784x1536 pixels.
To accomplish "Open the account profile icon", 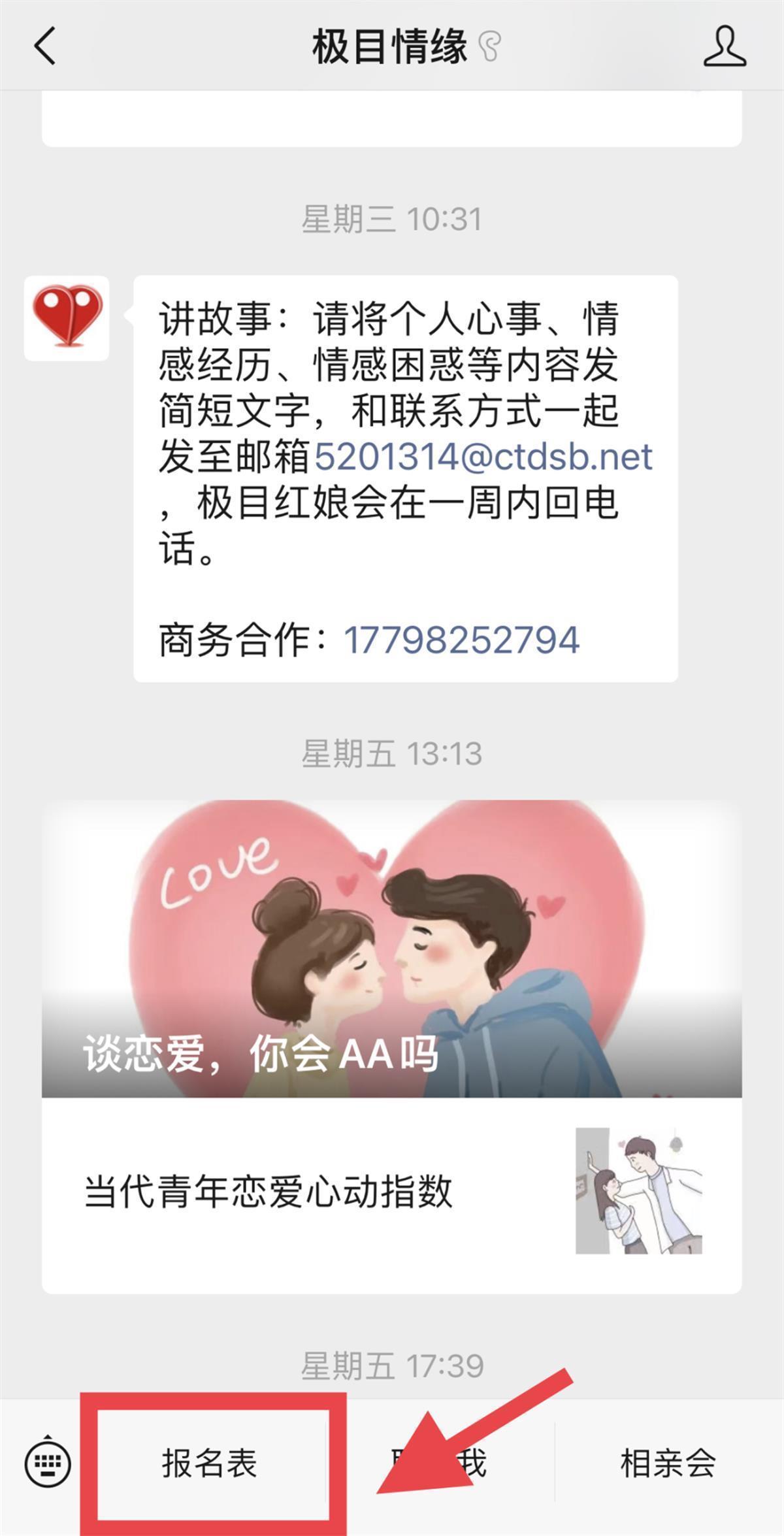I will point(724,46).
